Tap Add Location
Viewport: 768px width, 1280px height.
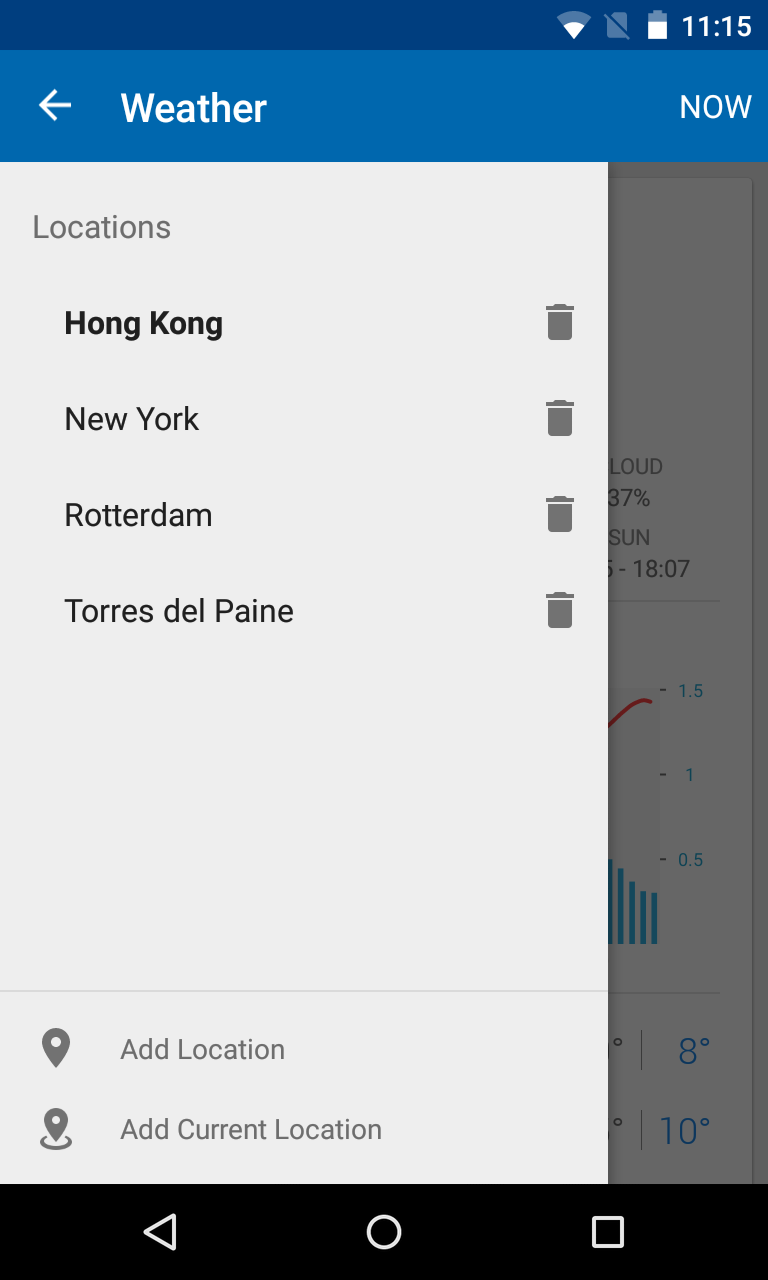[x=202, y=1049]
